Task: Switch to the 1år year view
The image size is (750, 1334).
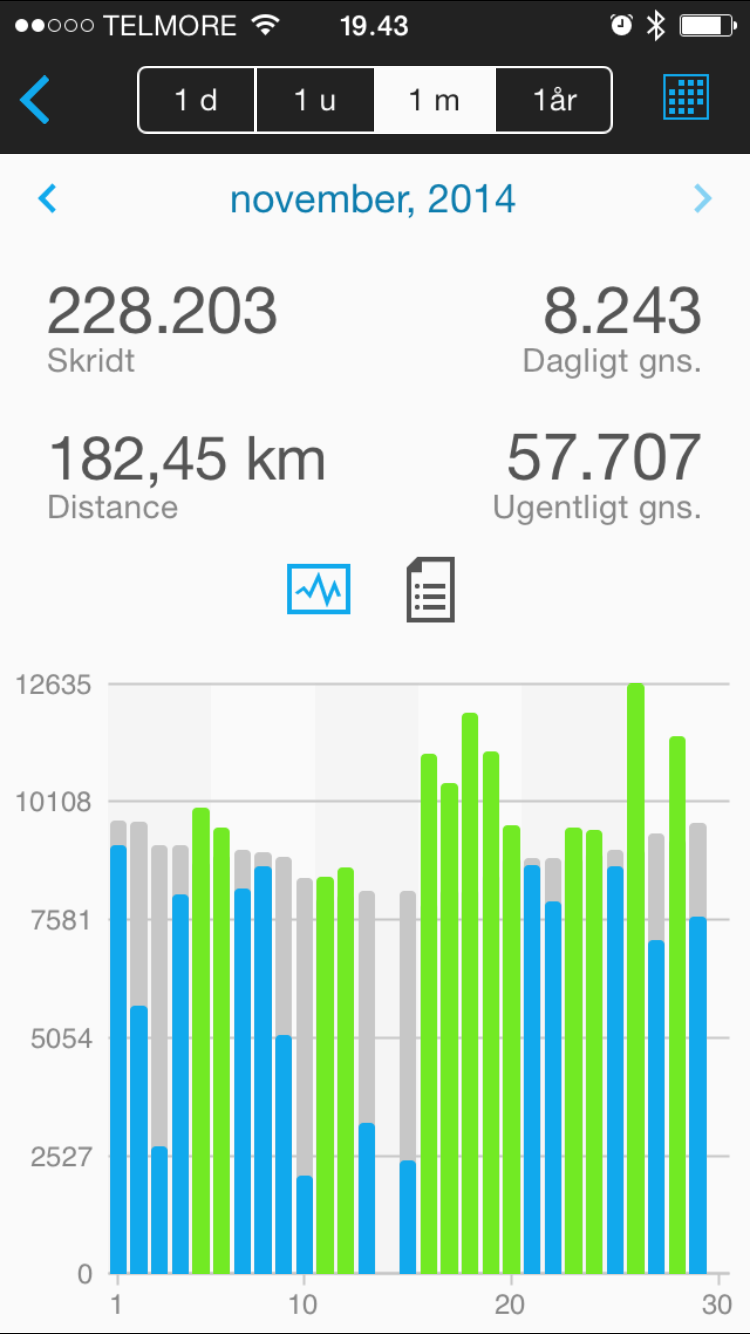Action: [x=553, y=100]
